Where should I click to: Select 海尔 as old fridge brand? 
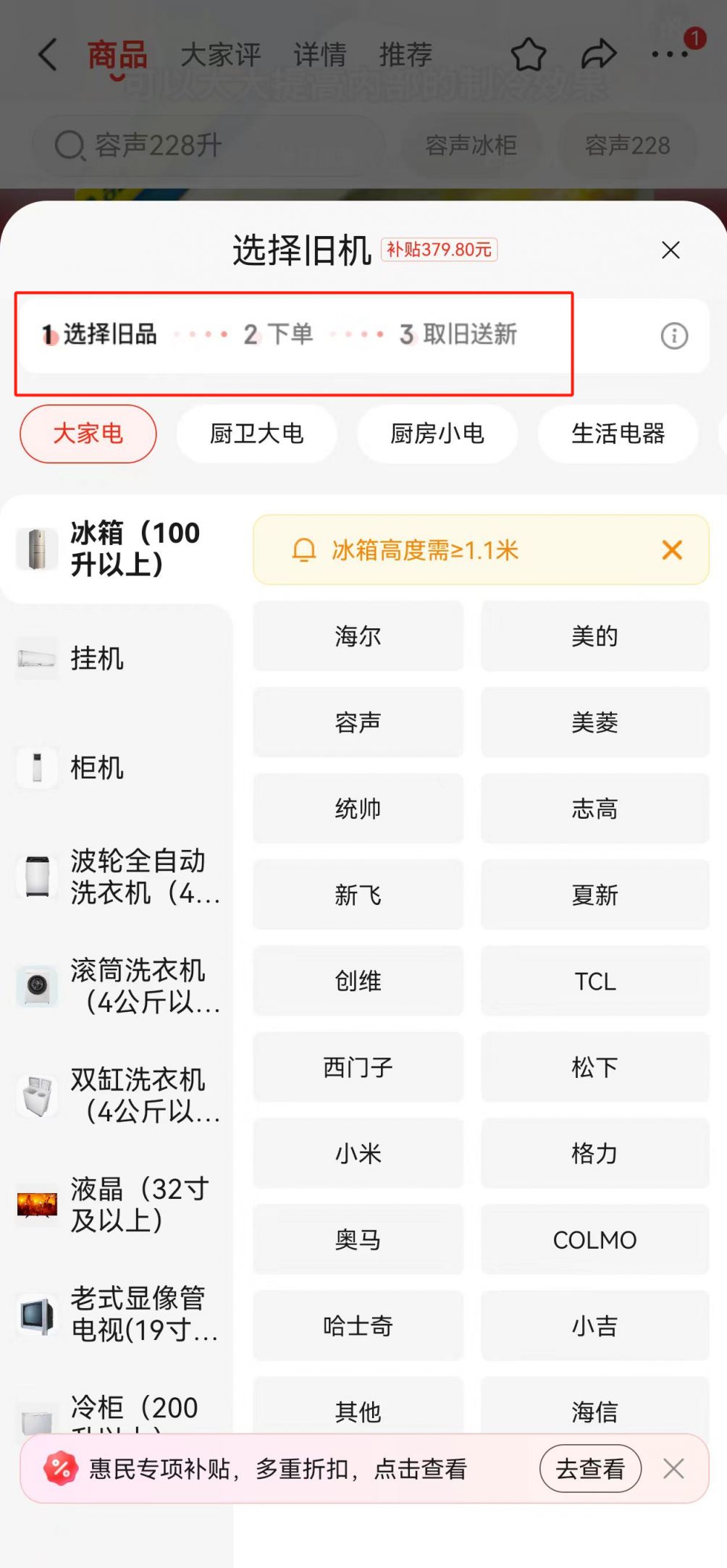point(358,636)
